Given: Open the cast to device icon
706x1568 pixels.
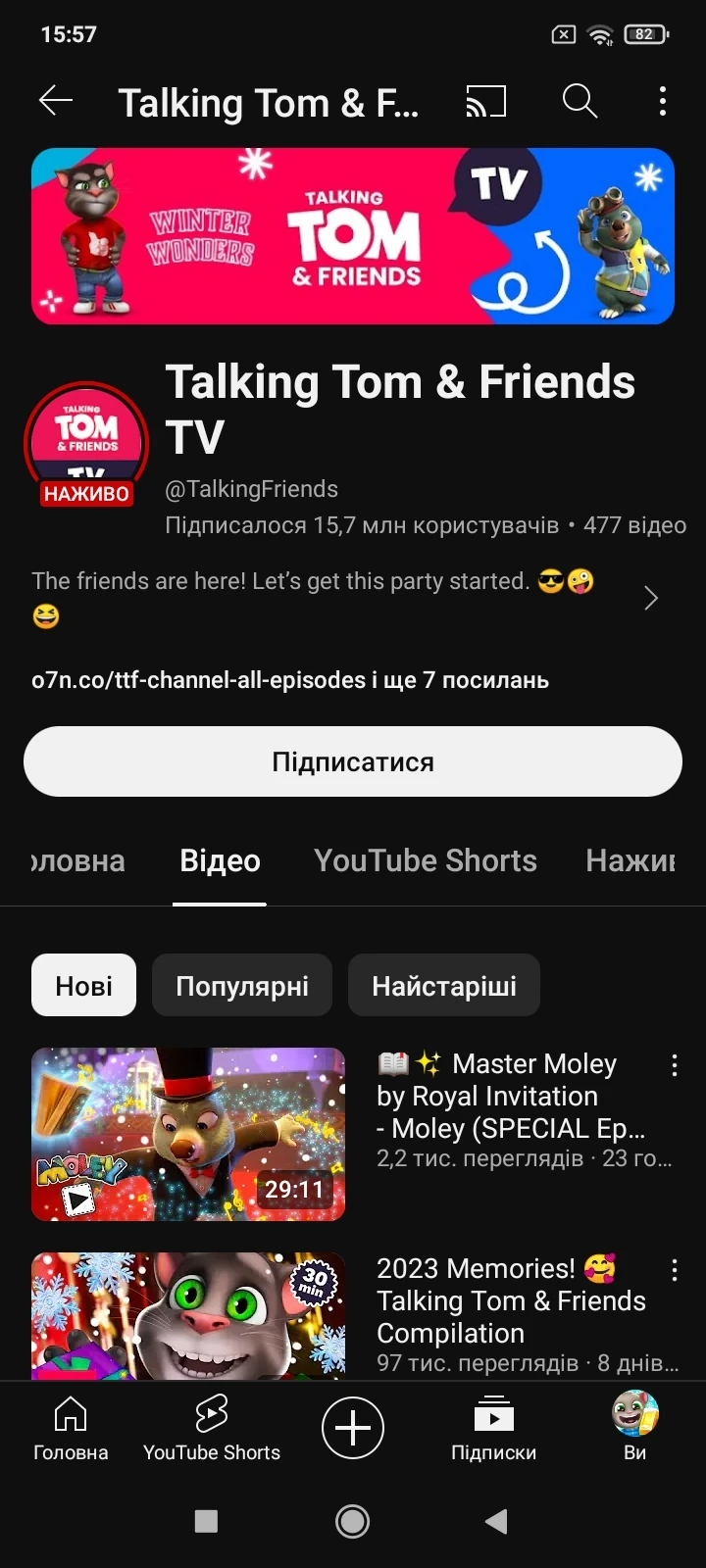Looking at the screenshot, I should click(485, 101).
